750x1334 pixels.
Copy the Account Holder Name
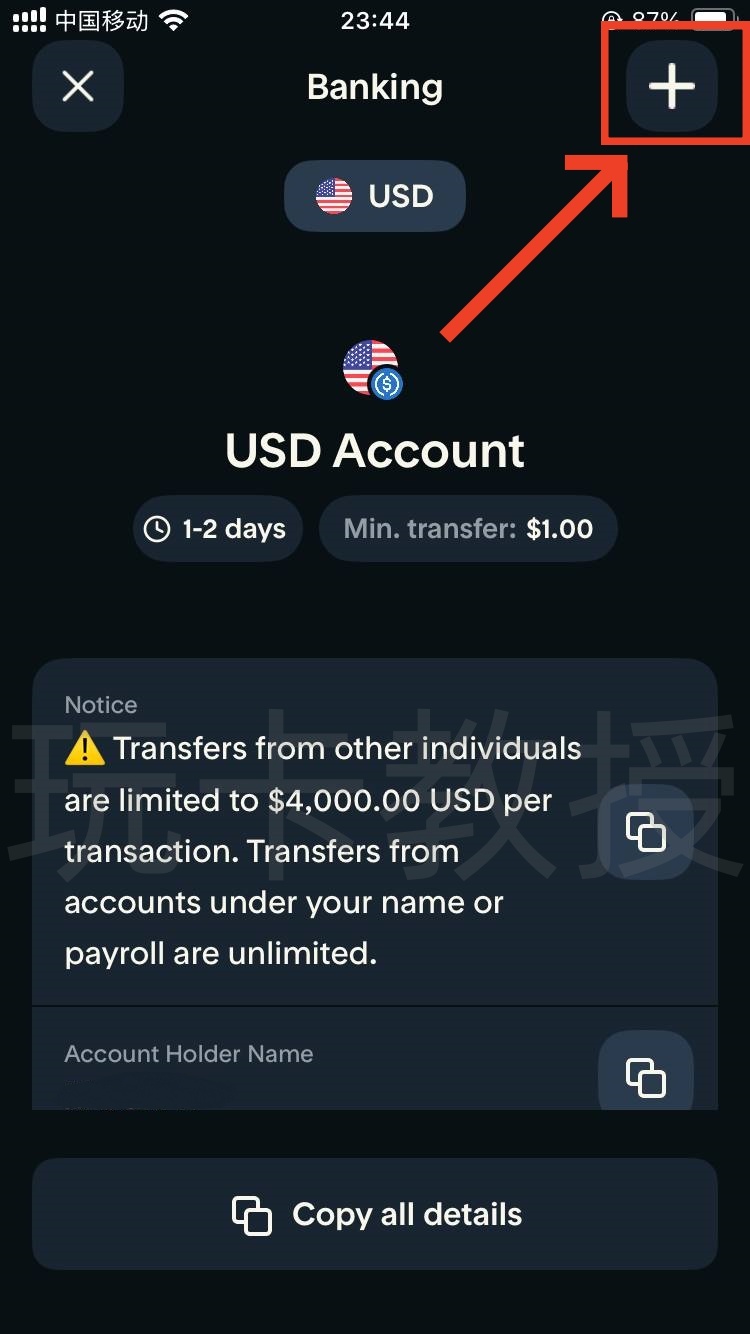(645, 1076)
